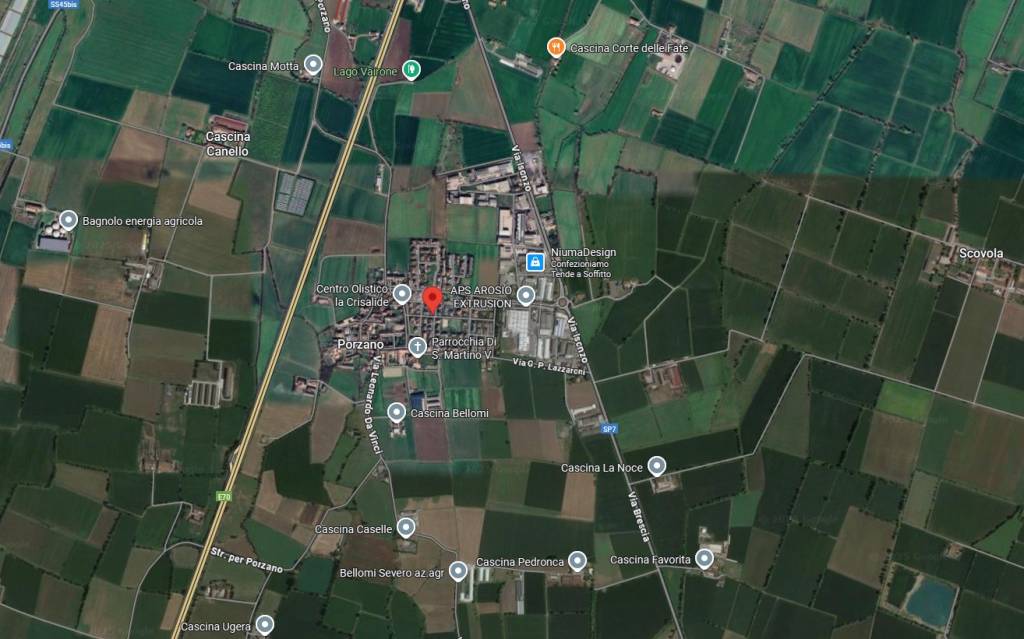This screenshot has height=639, width=1024.
Task: Open the NiumaDesign shop marker
Action: (536, 261)
